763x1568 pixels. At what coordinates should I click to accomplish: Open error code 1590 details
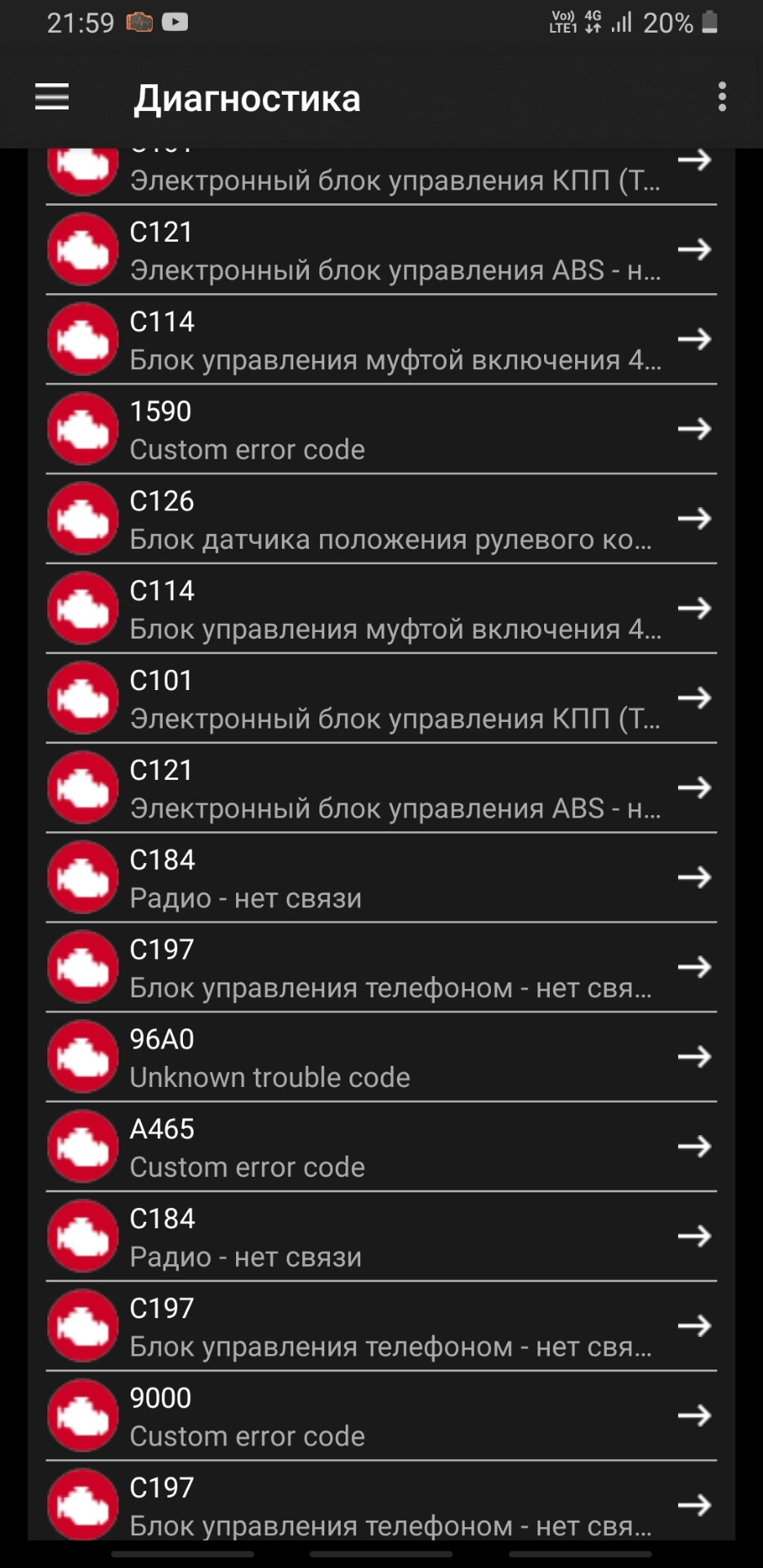[381, 430]
